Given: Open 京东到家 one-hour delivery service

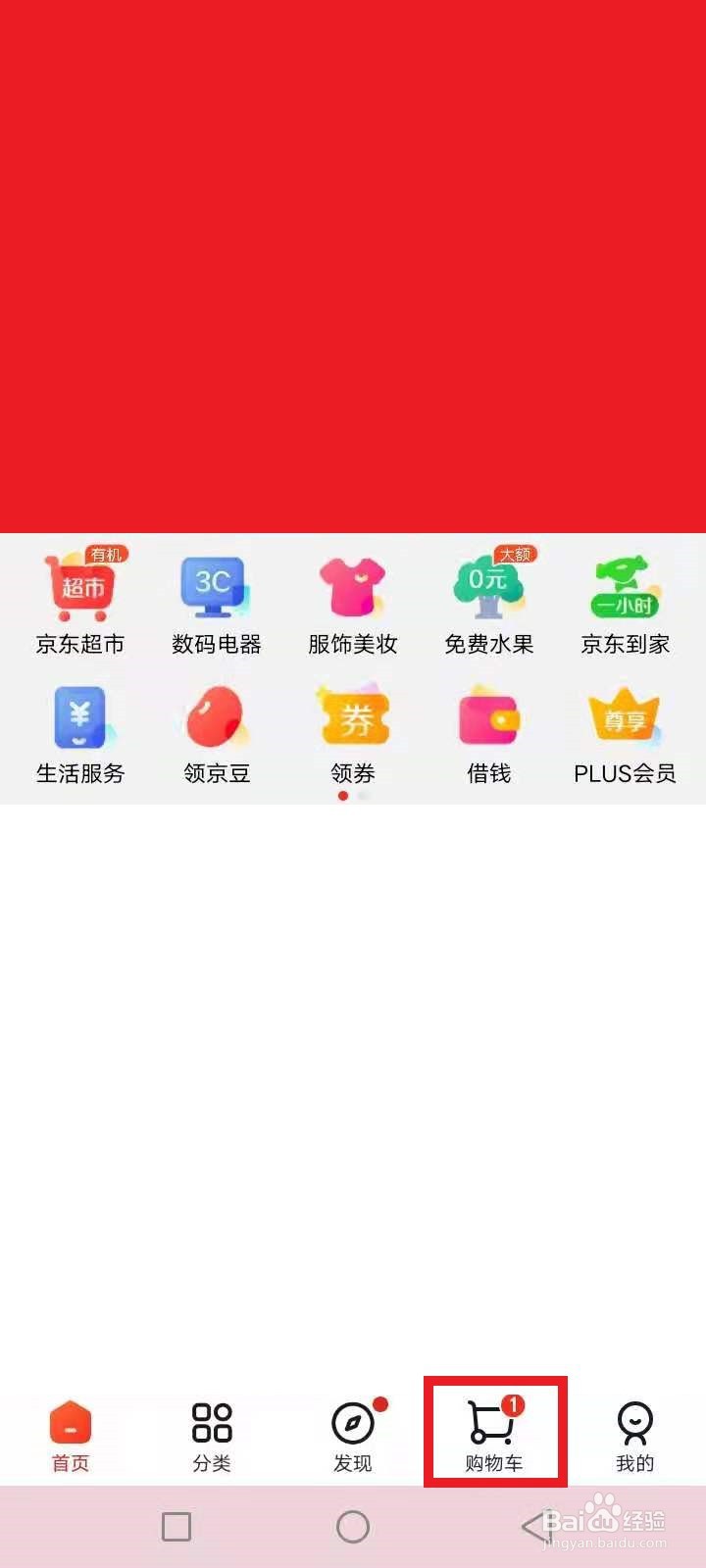Looking at the screenshot, I should pyautogui.click(x=625, y=603).
